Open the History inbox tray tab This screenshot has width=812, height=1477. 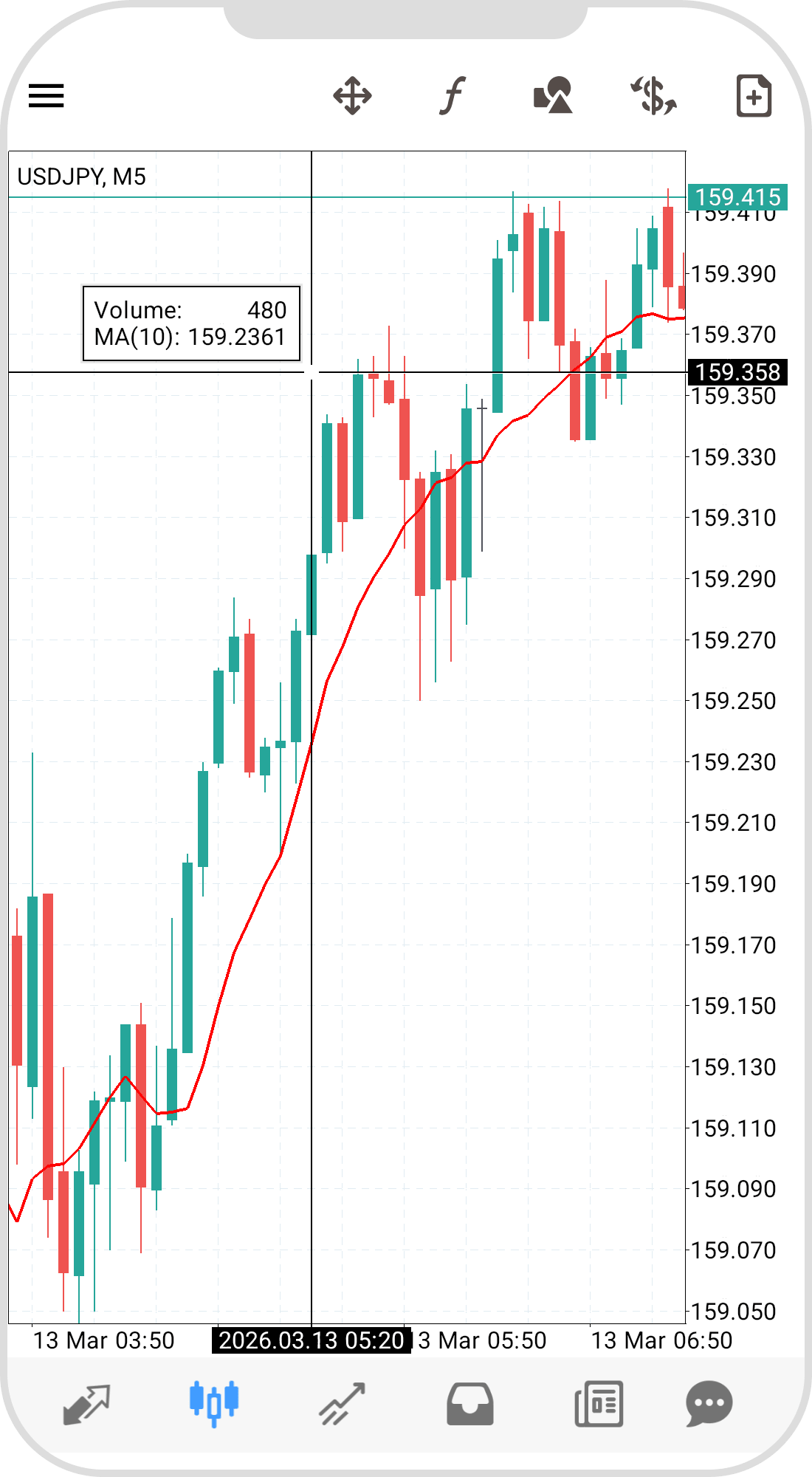tap(470, 1403)
